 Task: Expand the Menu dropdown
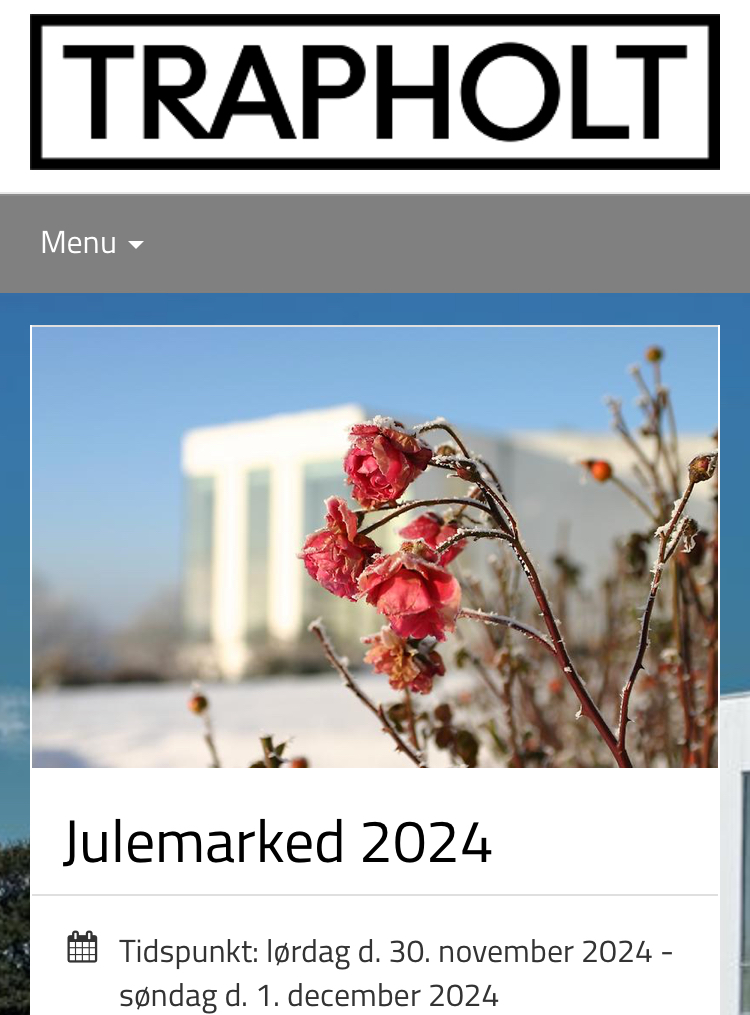pyautogui.click(x=91, y=243)
